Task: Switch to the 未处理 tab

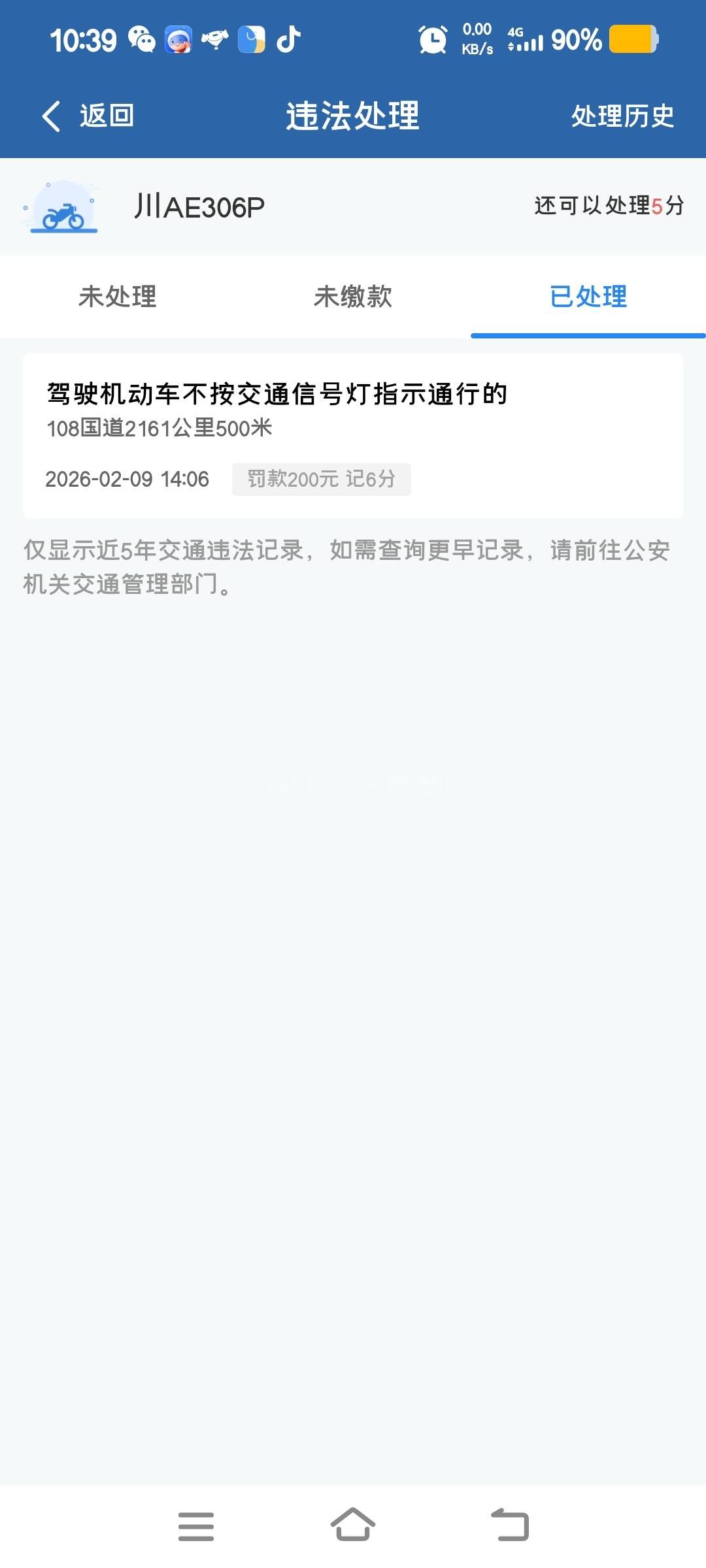Action: 118,297
